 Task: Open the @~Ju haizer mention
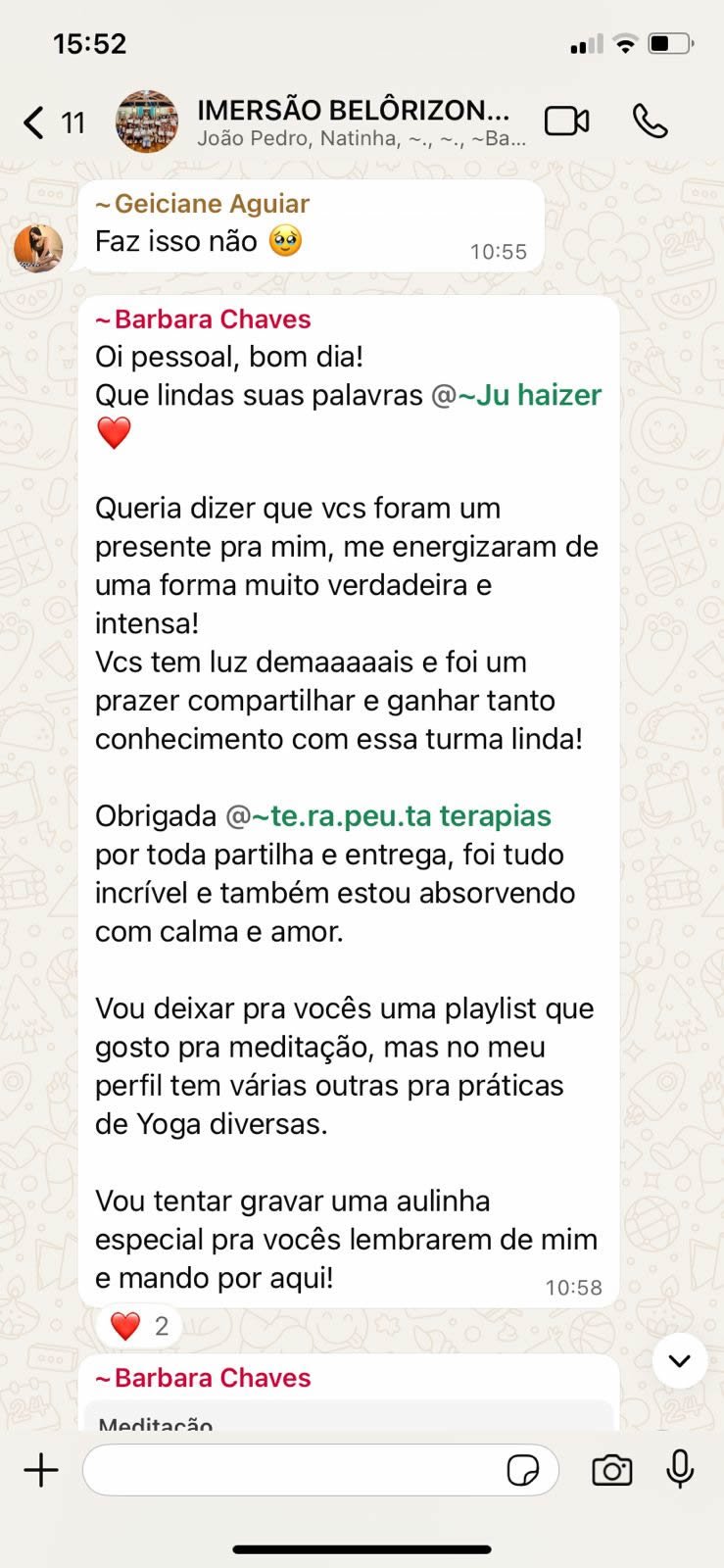click(516, 395)
